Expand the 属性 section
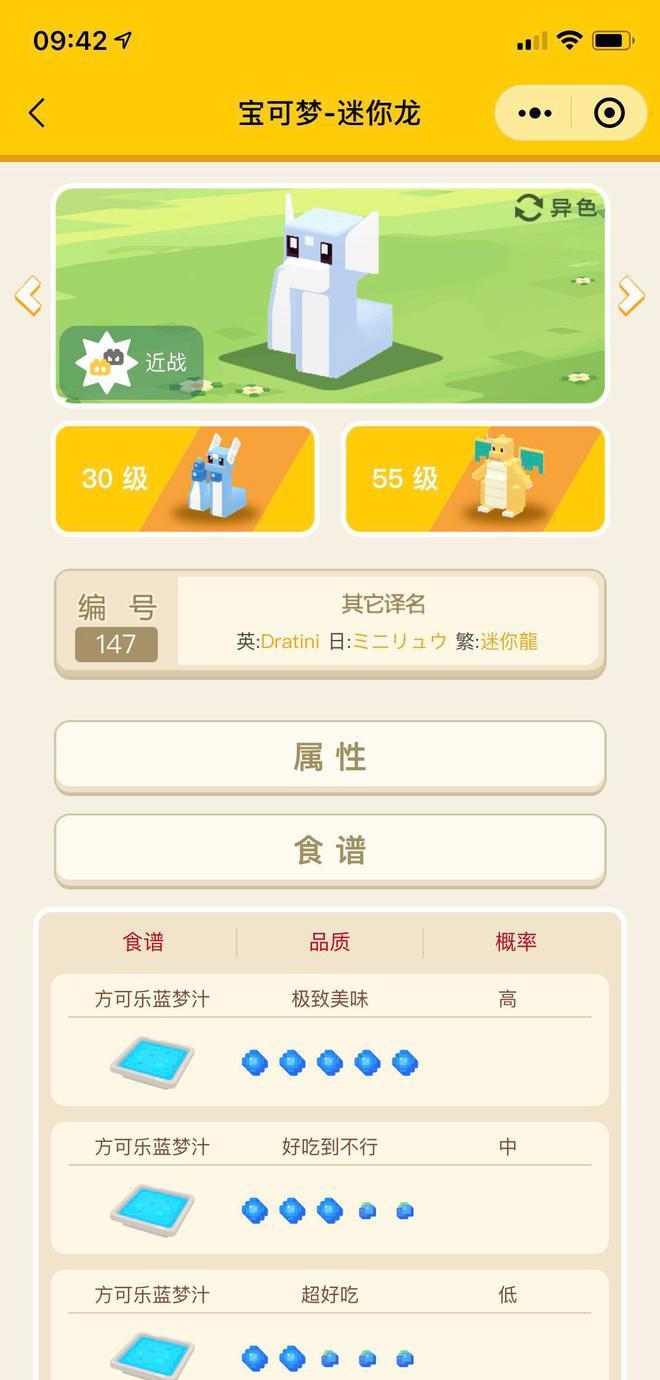Image resolution: width=660 pixels, height=1380 pixels. (330, 757)
